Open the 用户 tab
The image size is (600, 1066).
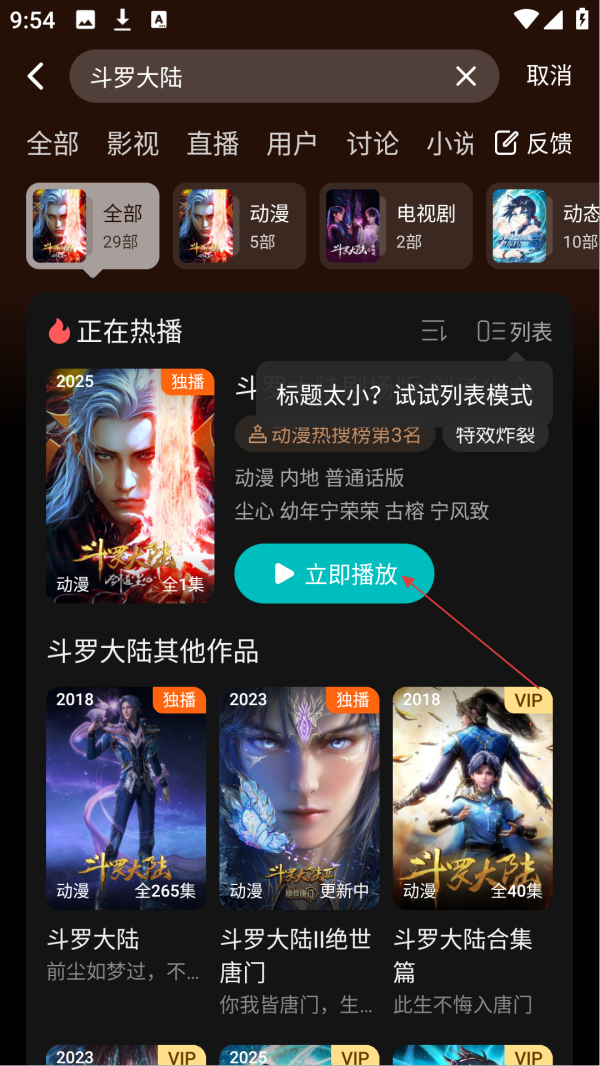291,144
